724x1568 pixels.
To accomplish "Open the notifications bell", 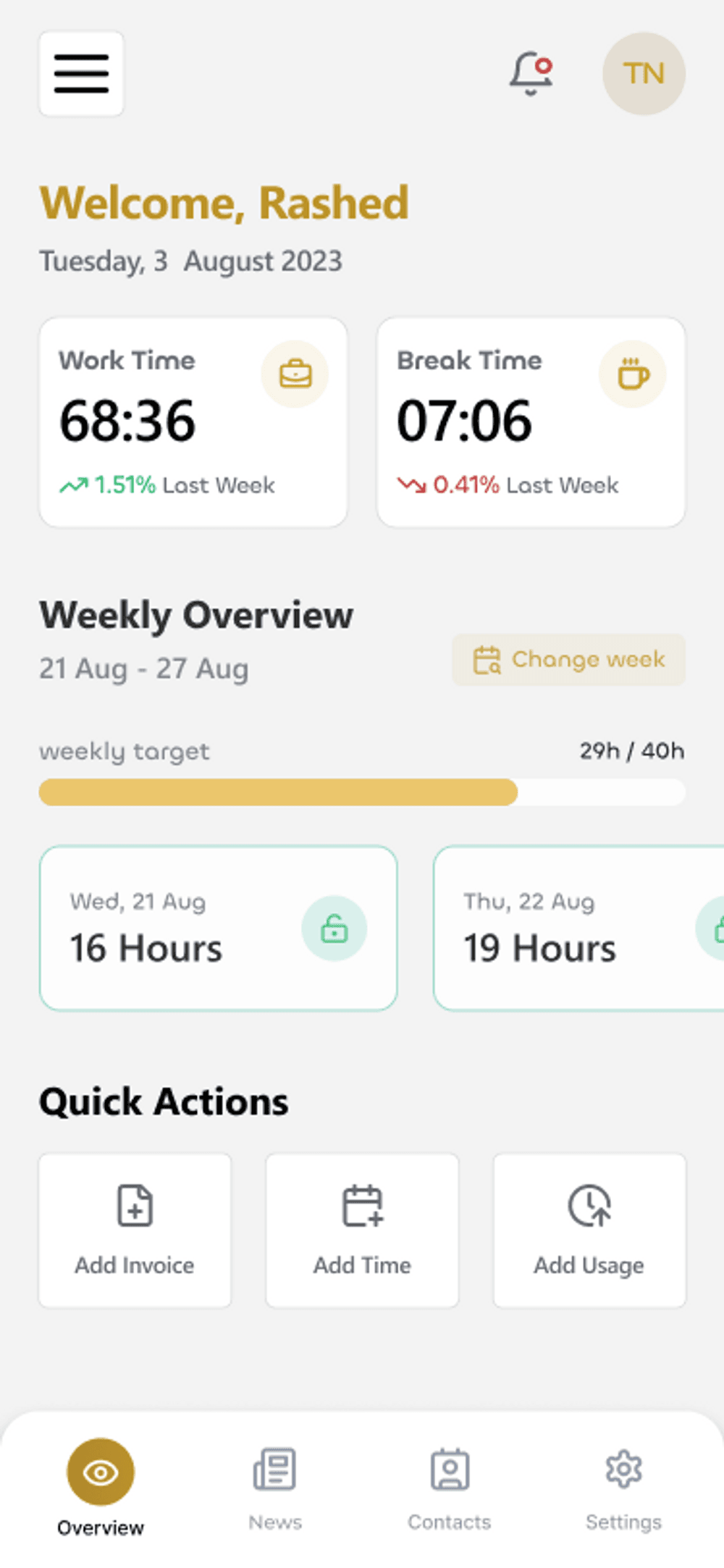I will pyautogui.click(x=531, y=73).
